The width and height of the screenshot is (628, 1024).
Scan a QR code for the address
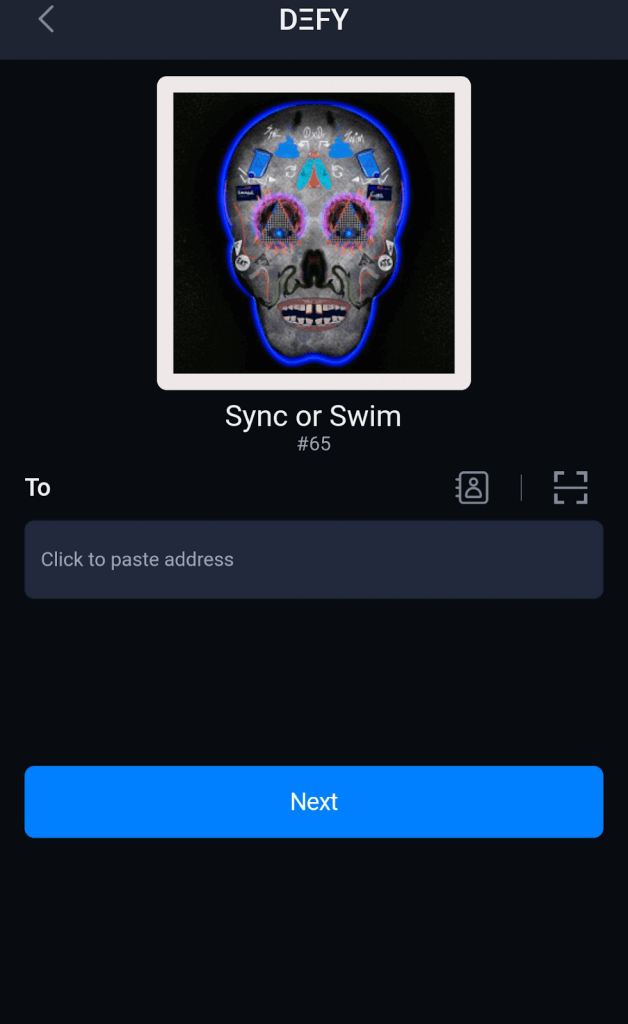[x=570, y=488]
